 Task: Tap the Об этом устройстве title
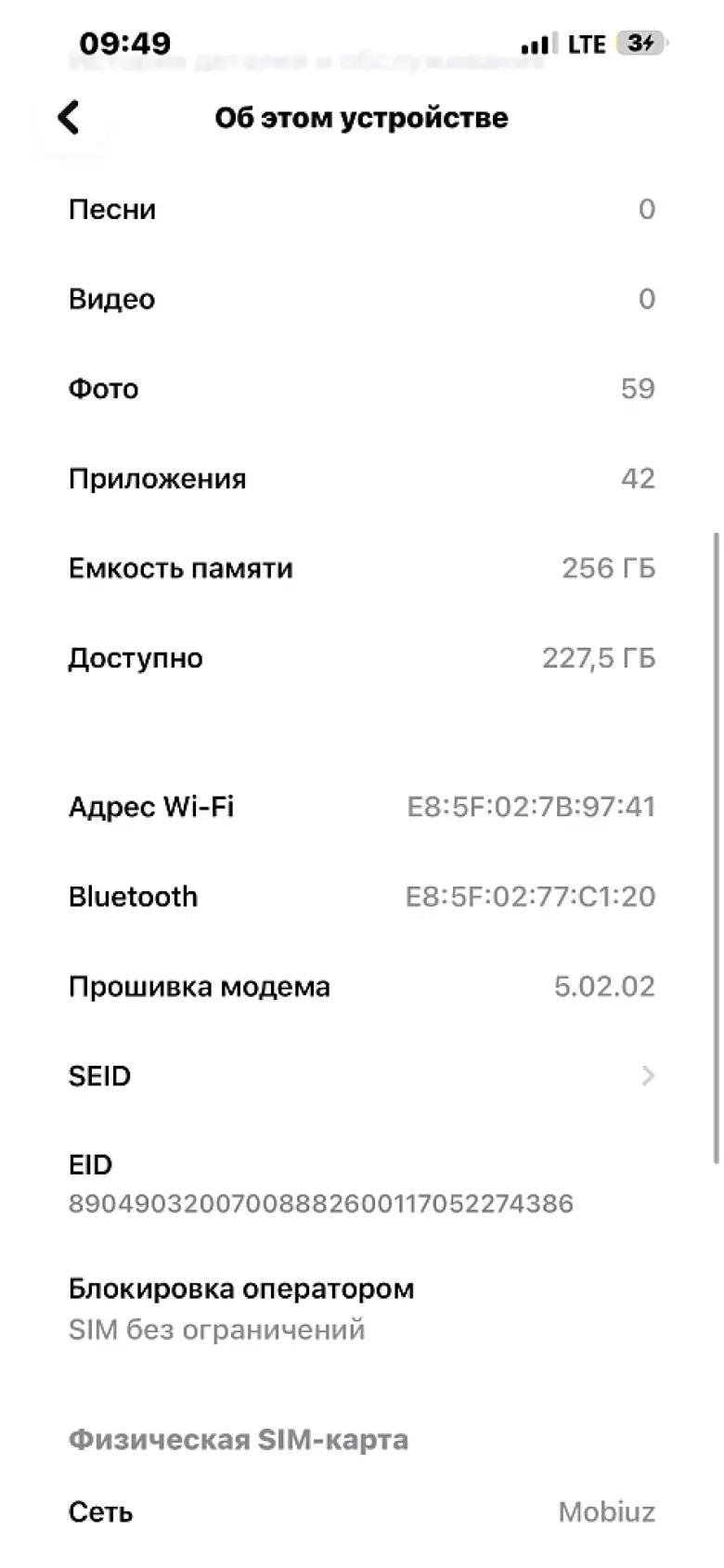(362, 117)
